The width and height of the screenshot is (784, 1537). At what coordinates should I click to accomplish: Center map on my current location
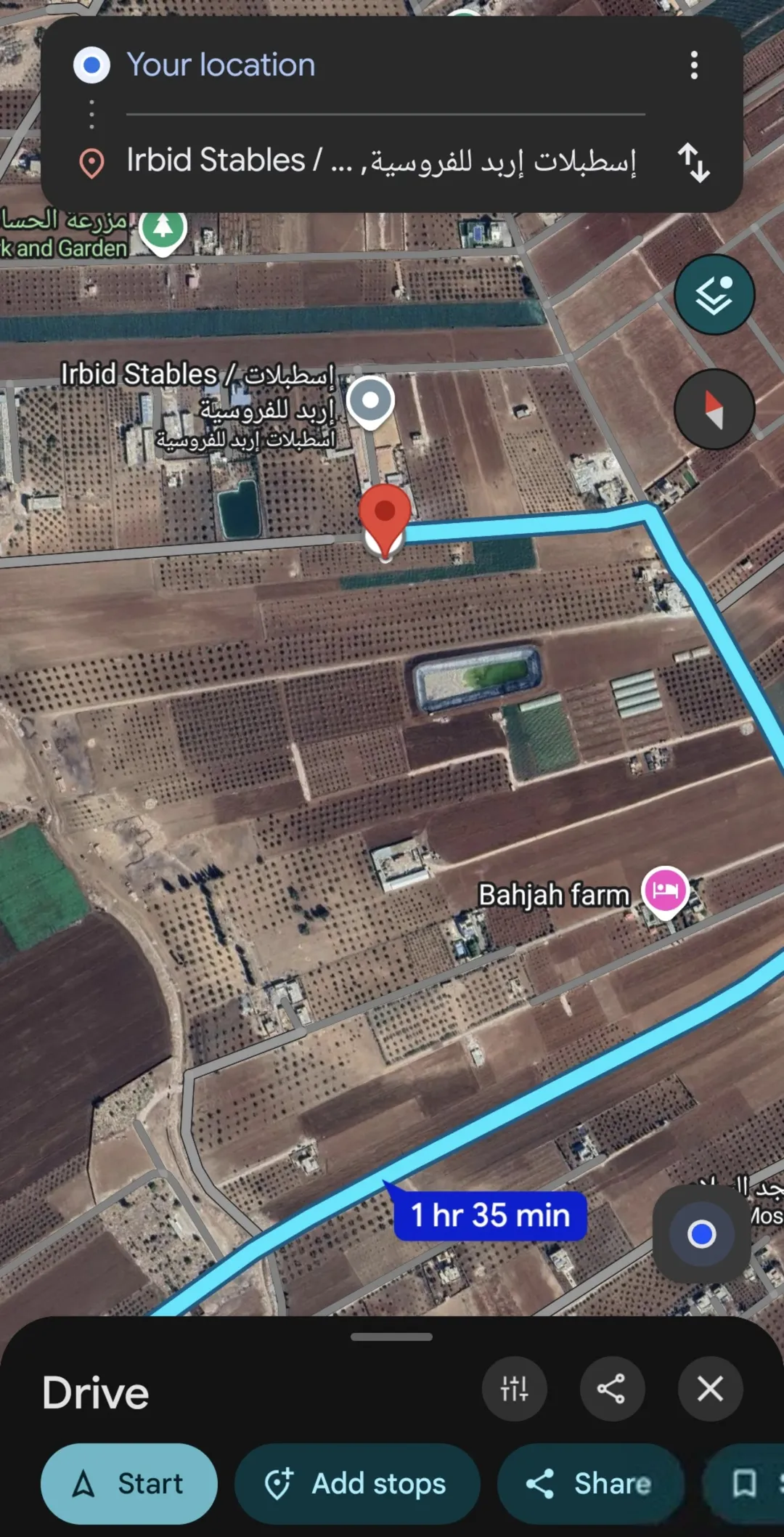click(x=701, y=1234)
